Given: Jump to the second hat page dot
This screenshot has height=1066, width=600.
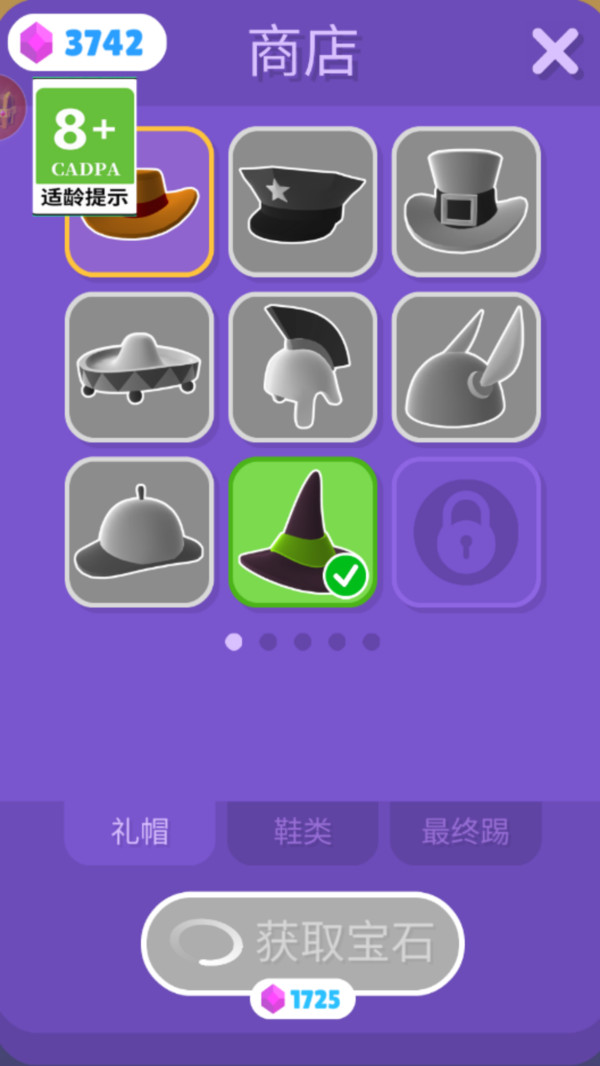Looking at the screenshot, I should point(268,642).
